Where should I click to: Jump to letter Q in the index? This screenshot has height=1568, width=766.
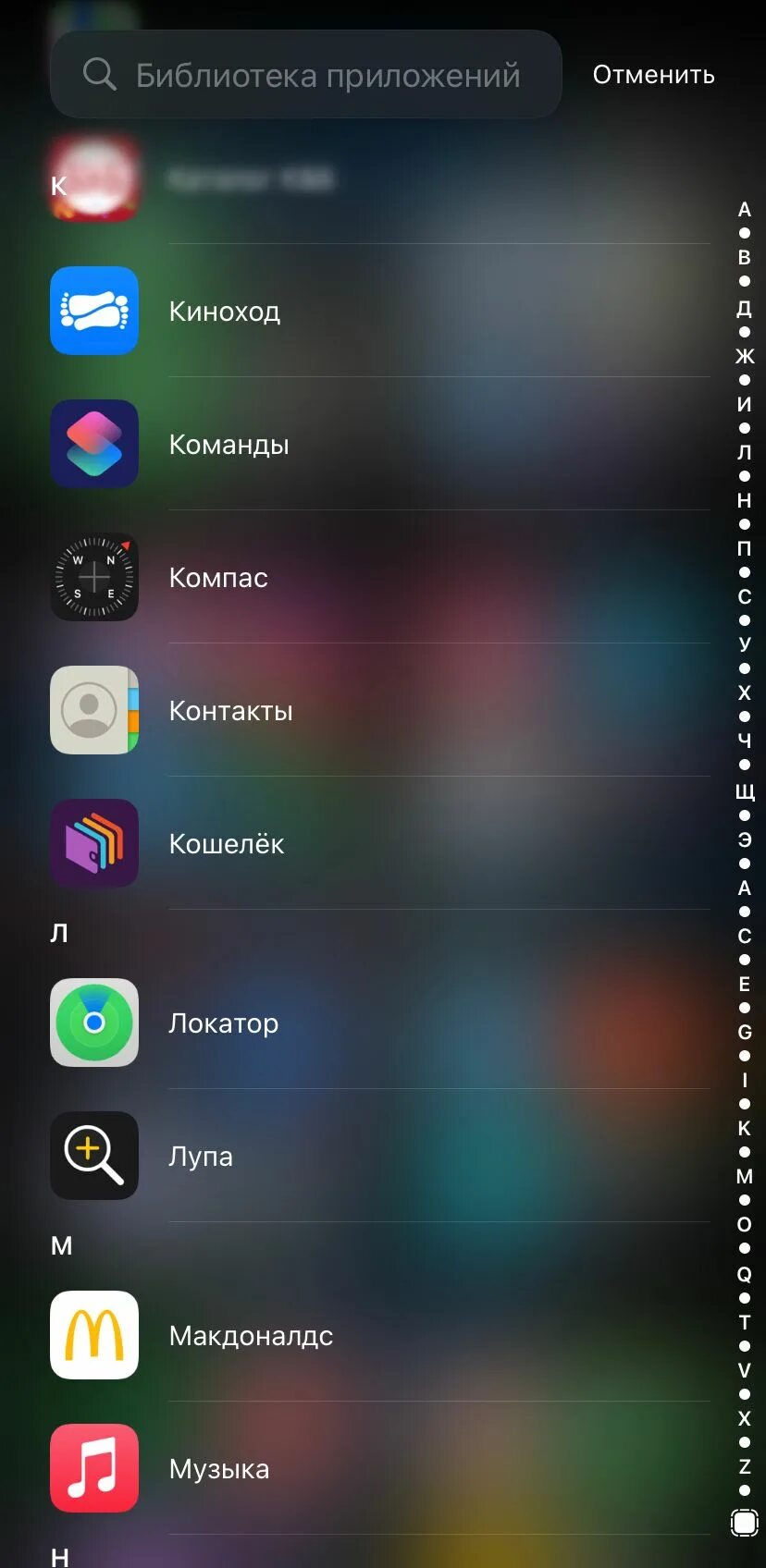pyautogui.click(x=745, y=1274)
